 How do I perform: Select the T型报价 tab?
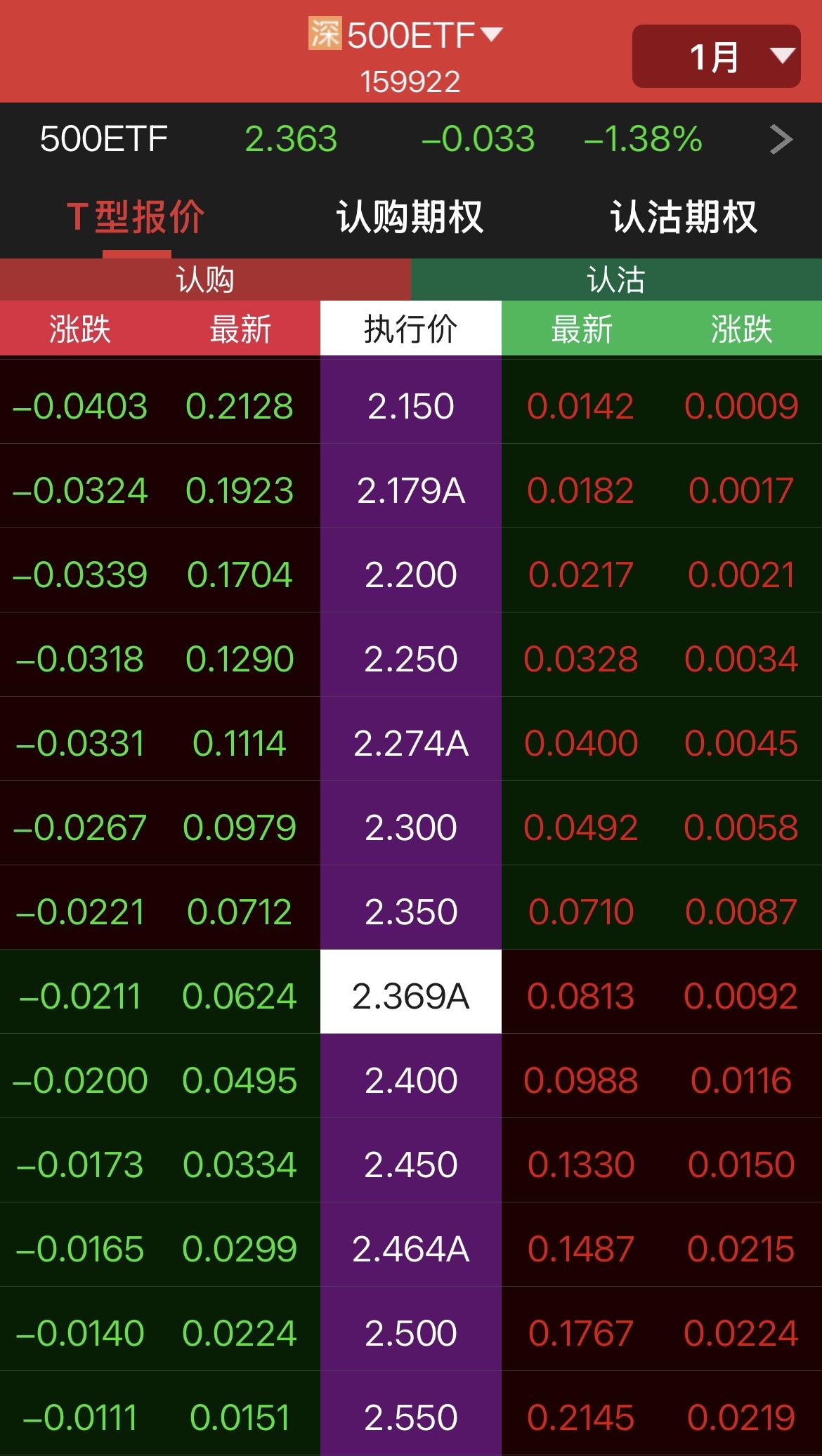pyautogui.click(x=136, y=216)
